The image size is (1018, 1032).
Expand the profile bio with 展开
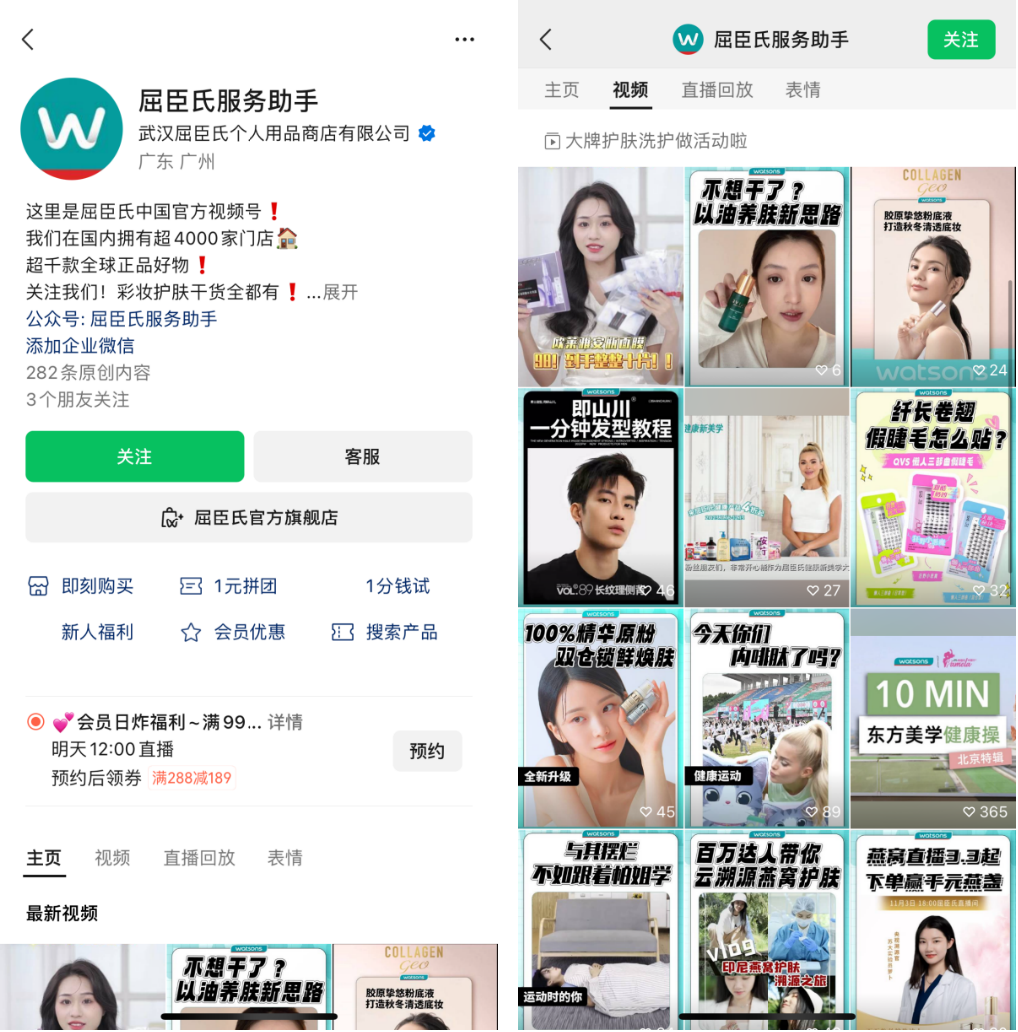(340, 292)
